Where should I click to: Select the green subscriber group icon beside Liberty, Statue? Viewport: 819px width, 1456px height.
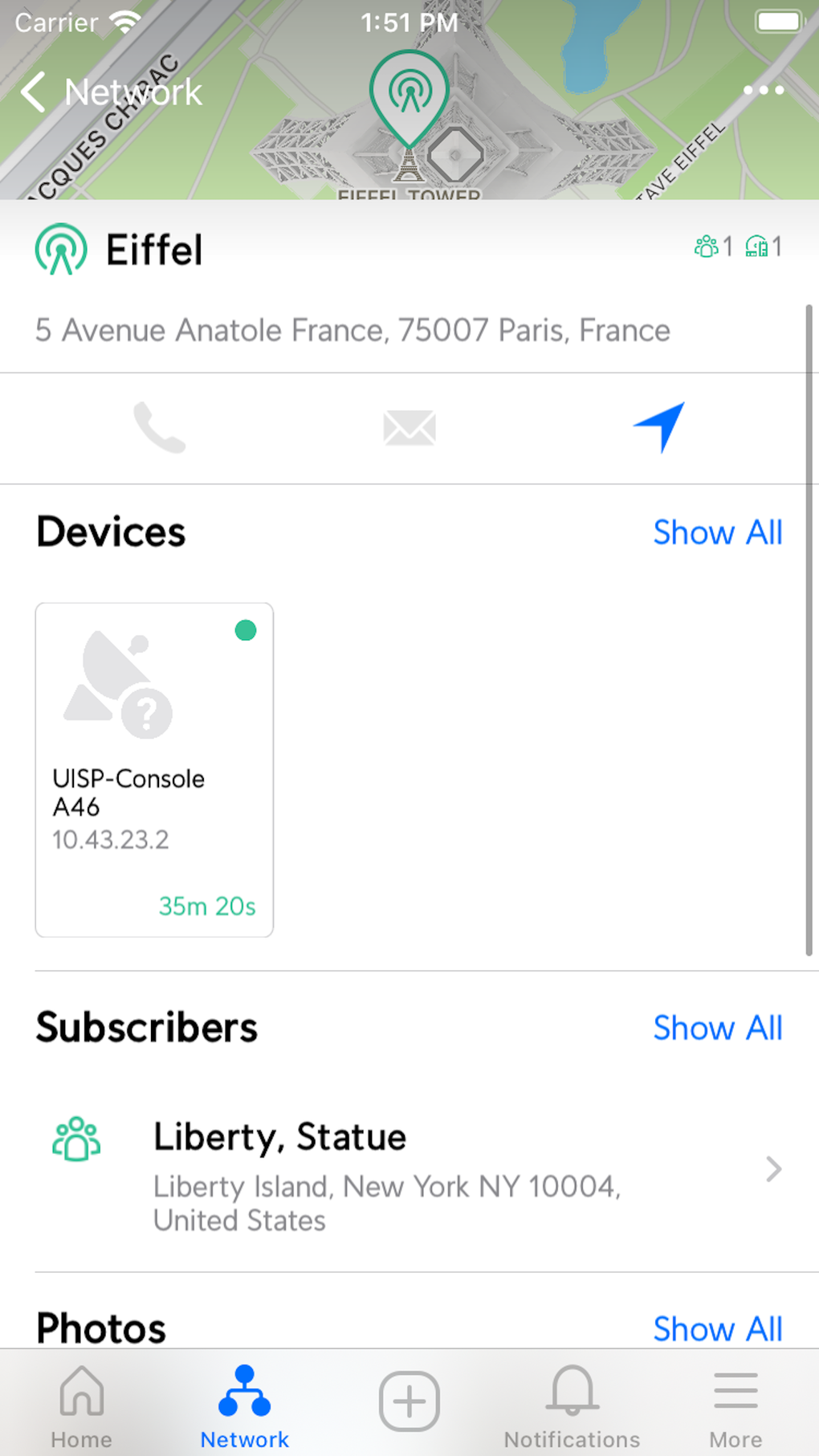(x=75, y=1136)
